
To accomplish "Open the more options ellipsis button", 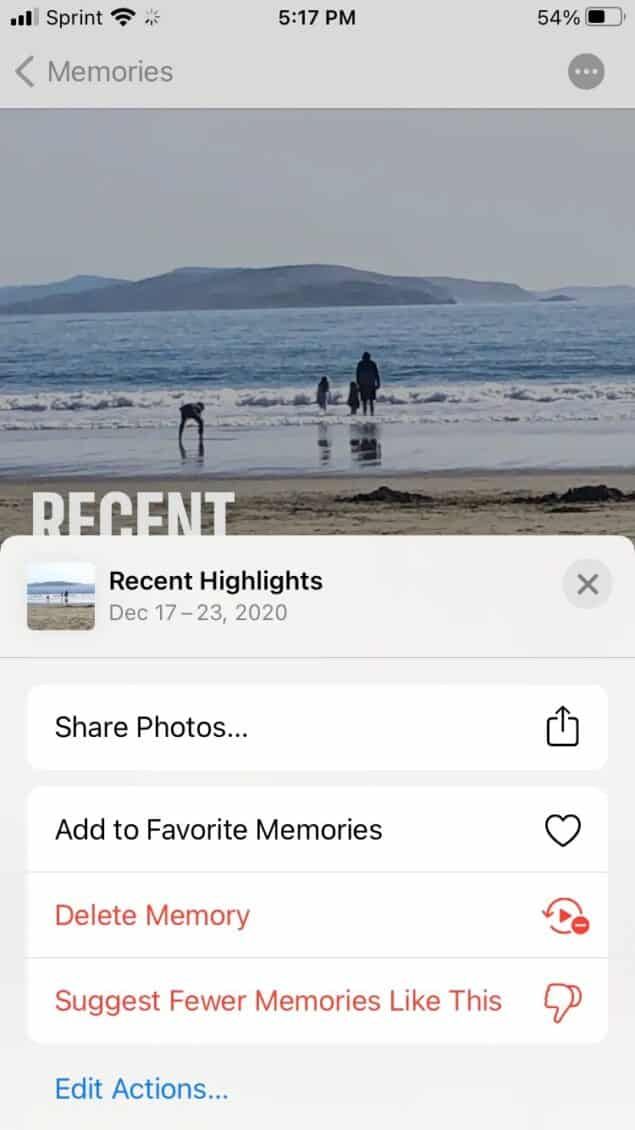I will 586,72.
